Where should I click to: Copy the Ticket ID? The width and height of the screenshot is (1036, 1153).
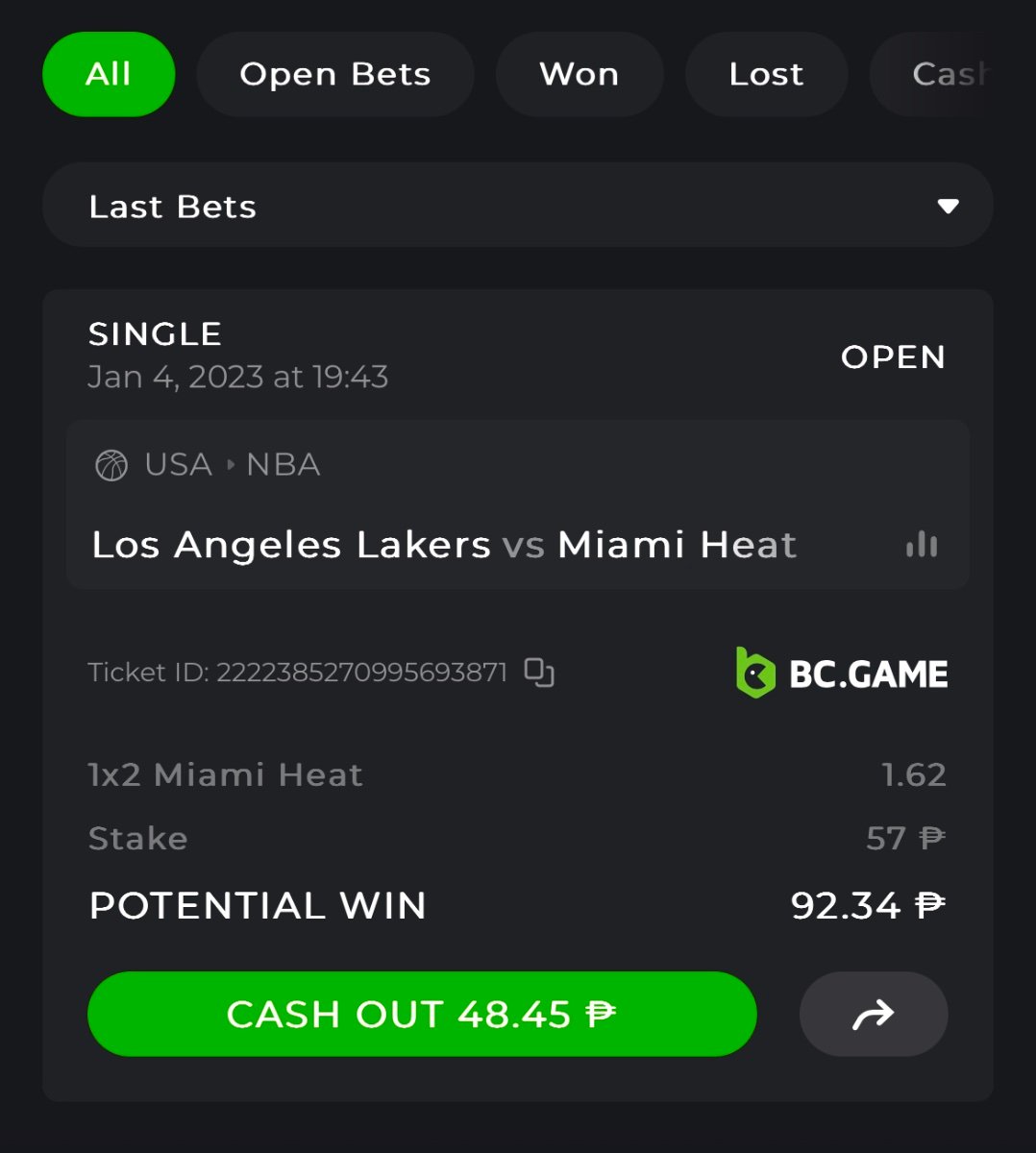coord(539,673)
